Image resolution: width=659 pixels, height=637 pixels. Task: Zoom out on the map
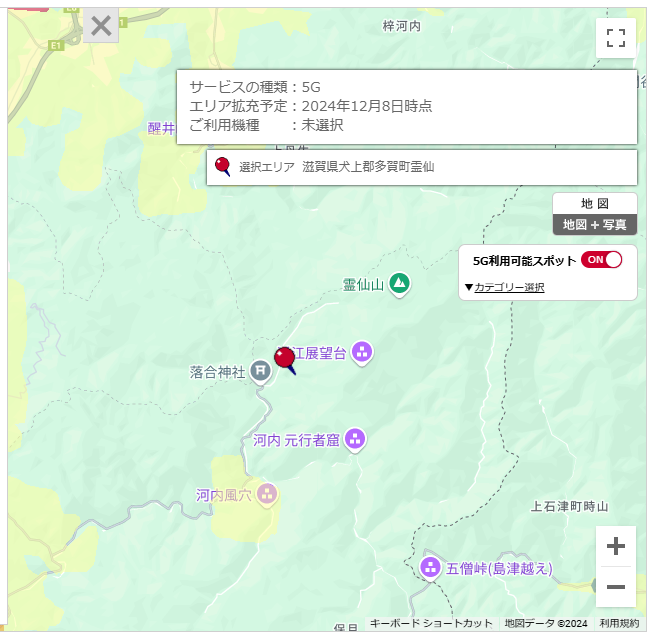pos(616,587)
